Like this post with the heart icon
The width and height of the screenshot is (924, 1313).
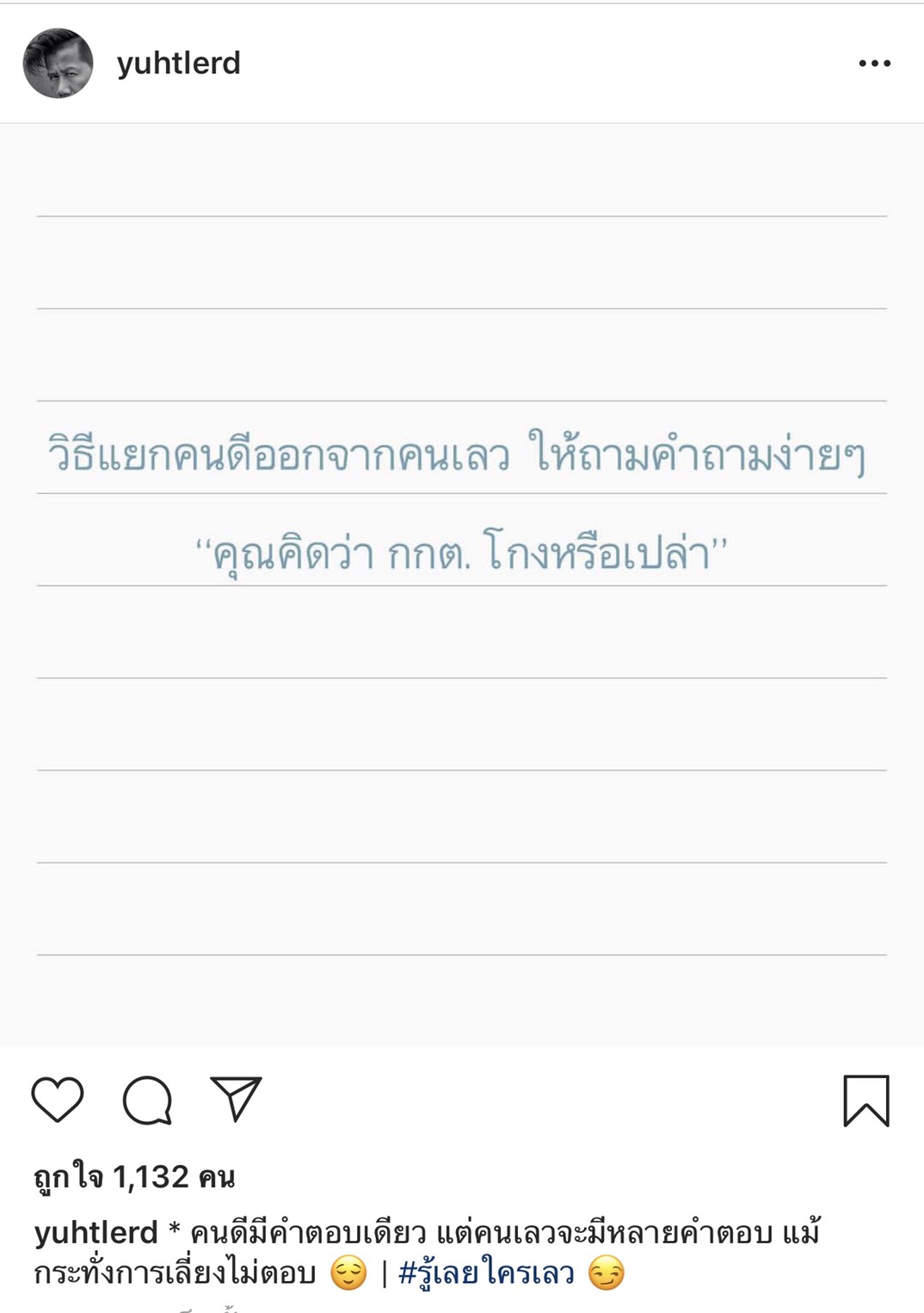click(x=58, y=1100)
